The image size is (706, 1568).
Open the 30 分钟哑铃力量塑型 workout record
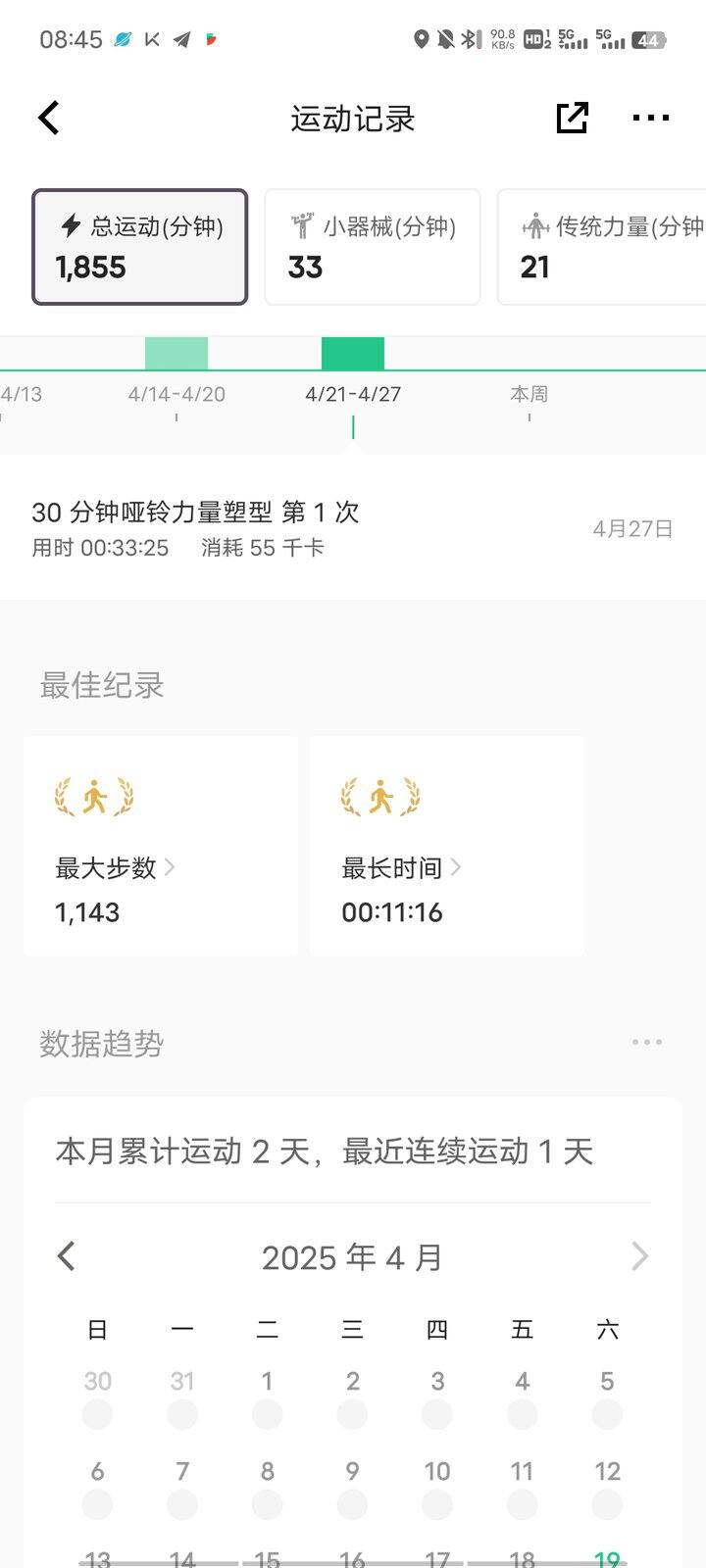click(353, 528)
